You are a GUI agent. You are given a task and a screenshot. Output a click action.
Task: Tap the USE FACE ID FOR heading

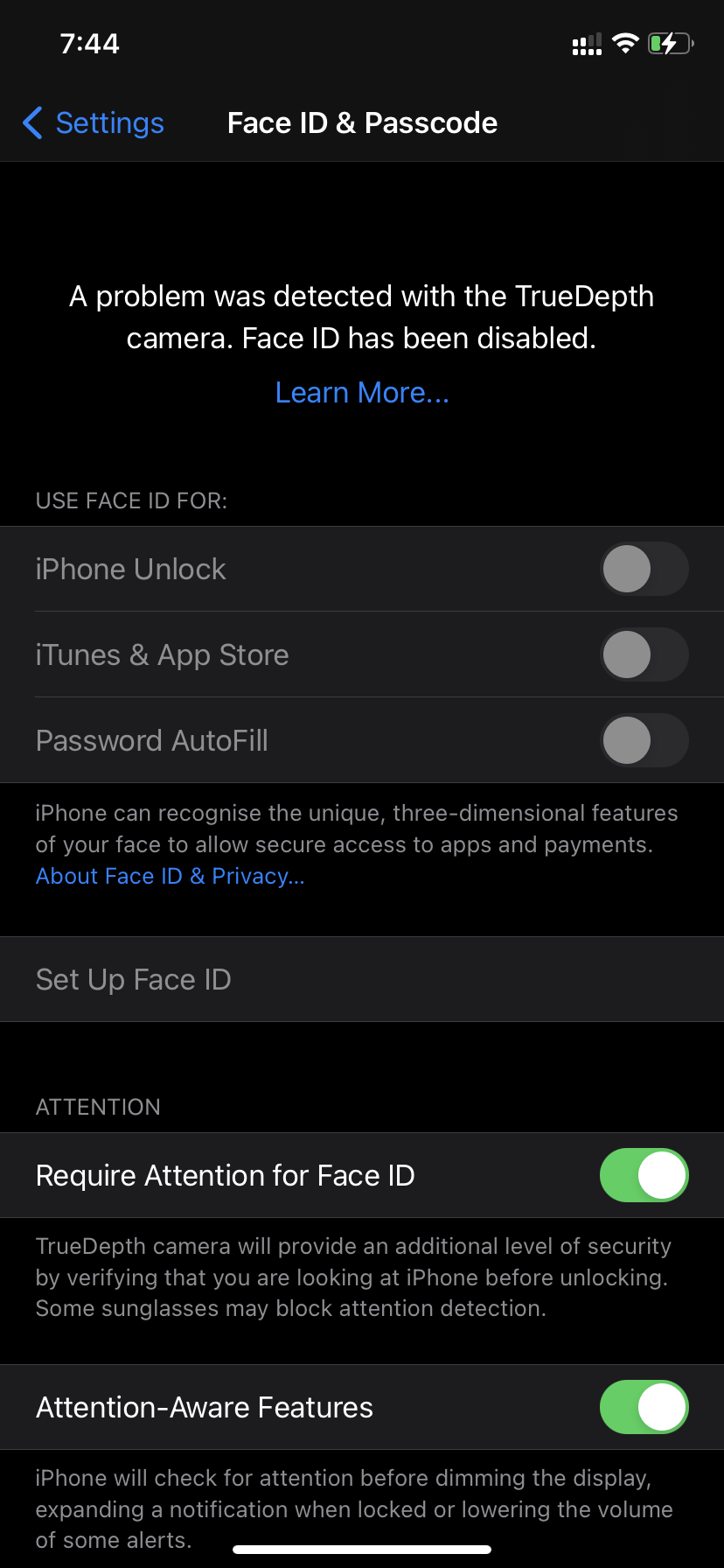click(x=130, y=500)
